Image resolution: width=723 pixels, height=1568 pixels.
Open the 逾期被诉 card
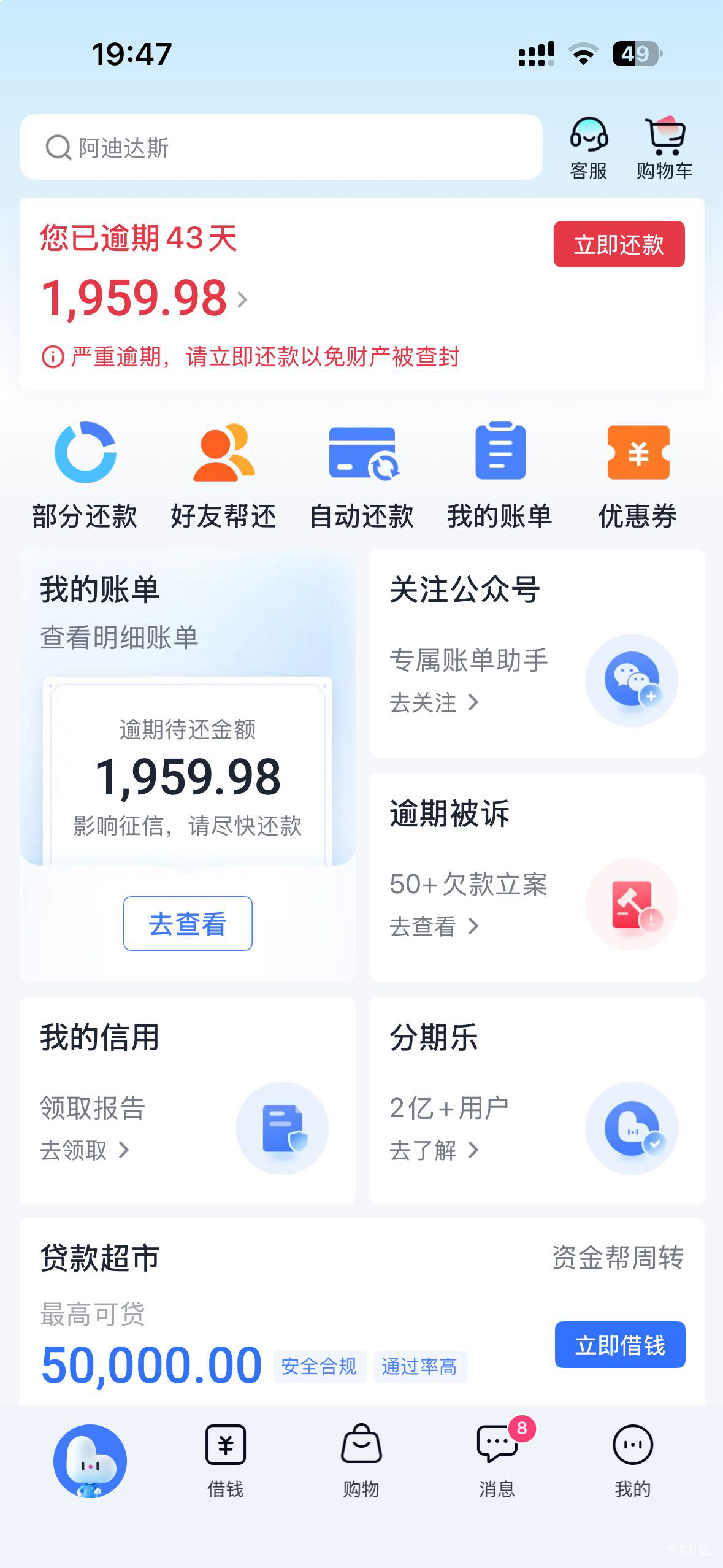pyautogui.click(x=537, y=877)
